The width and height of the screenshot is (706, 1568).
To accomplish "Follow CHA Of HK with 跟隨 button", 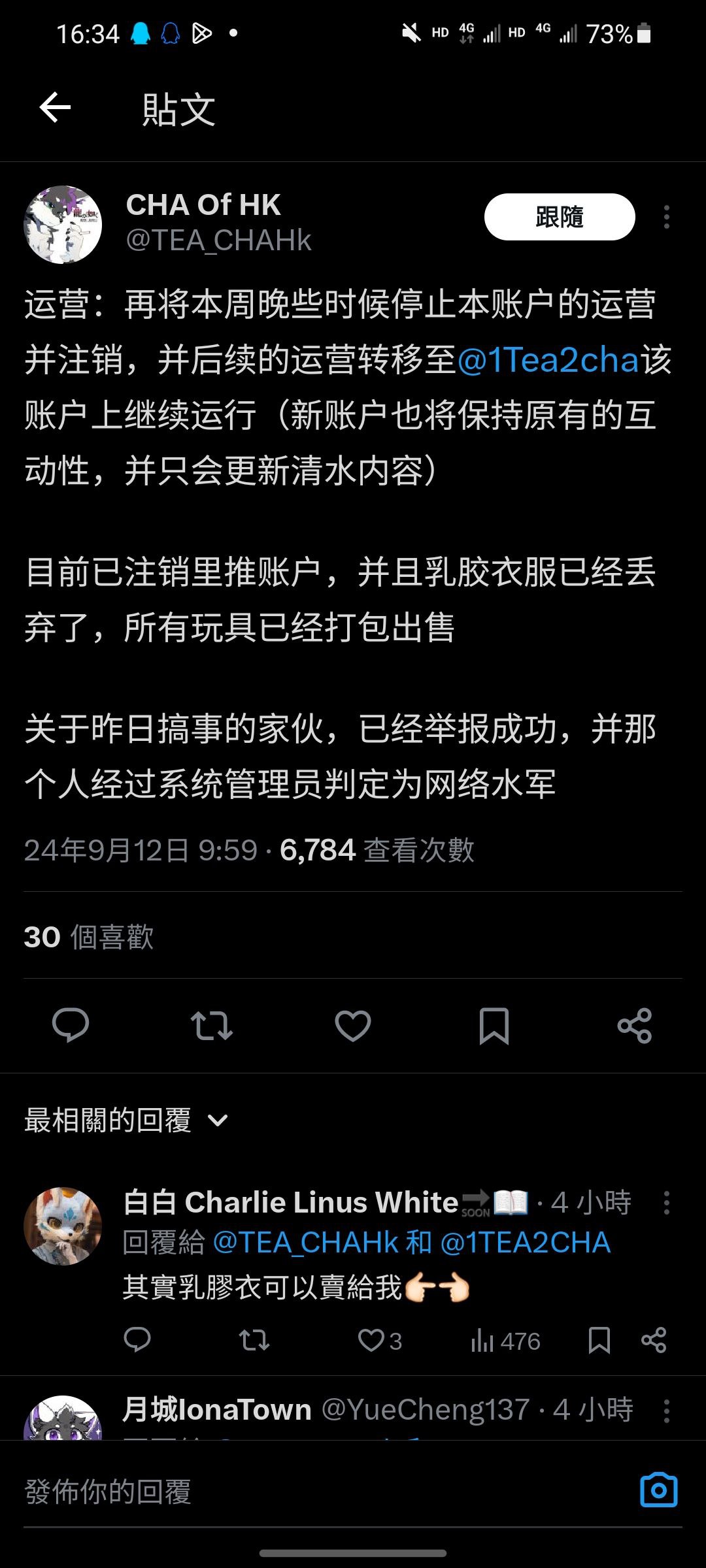I will coord(560,217).
